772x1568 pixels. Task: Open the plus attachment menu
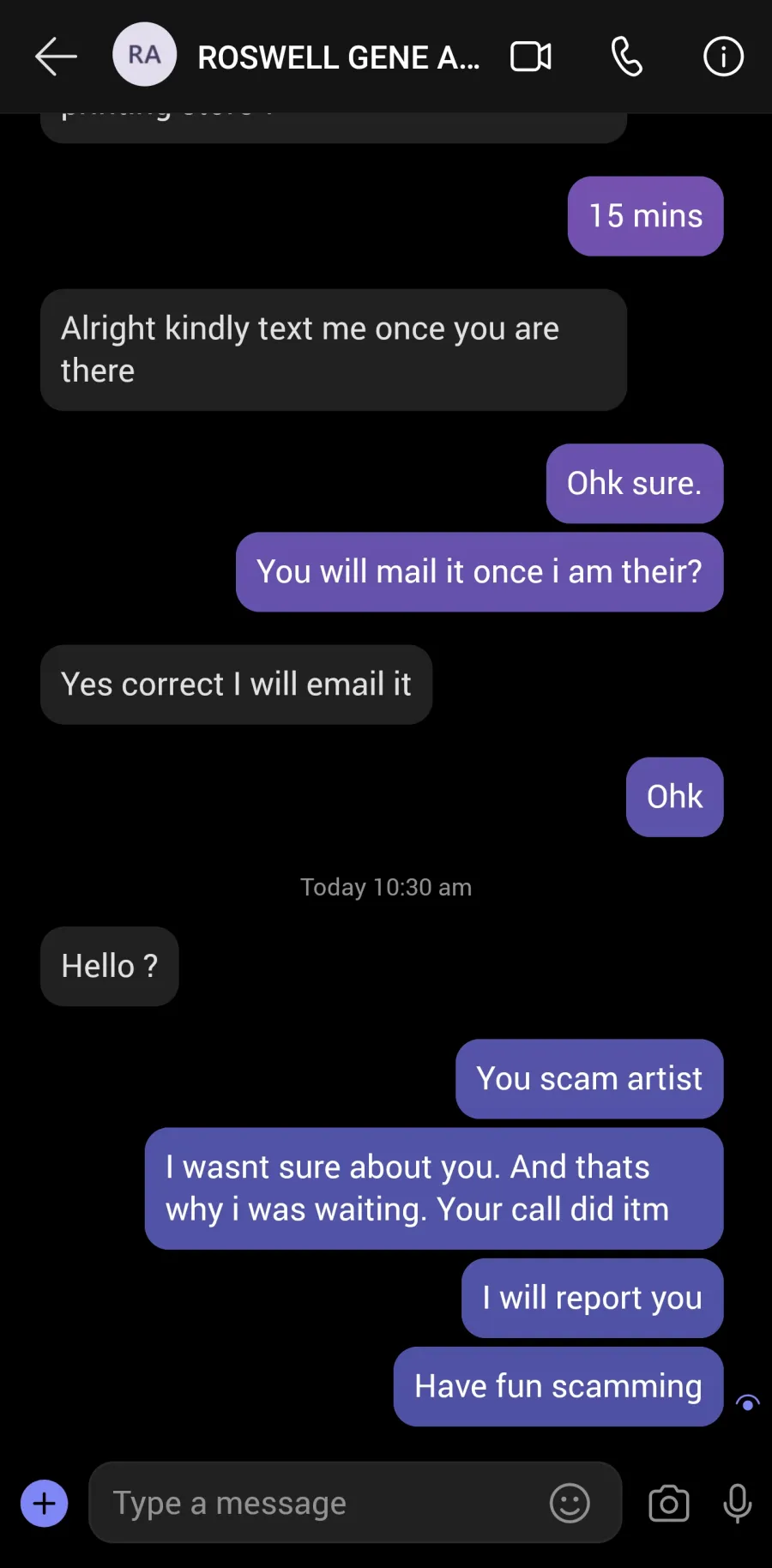point(45,1504)
